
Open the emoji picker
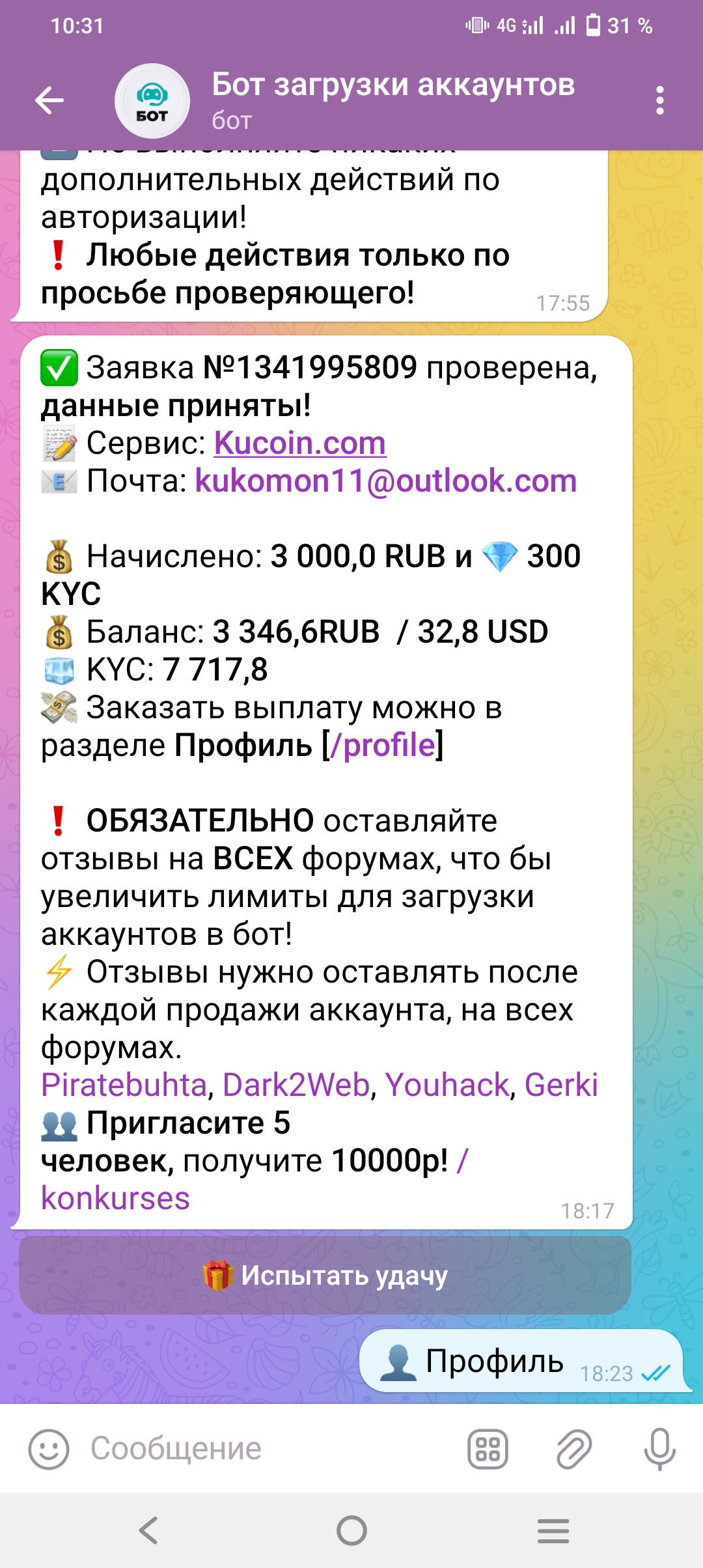pyautogui.click(x=49, y=1449)
